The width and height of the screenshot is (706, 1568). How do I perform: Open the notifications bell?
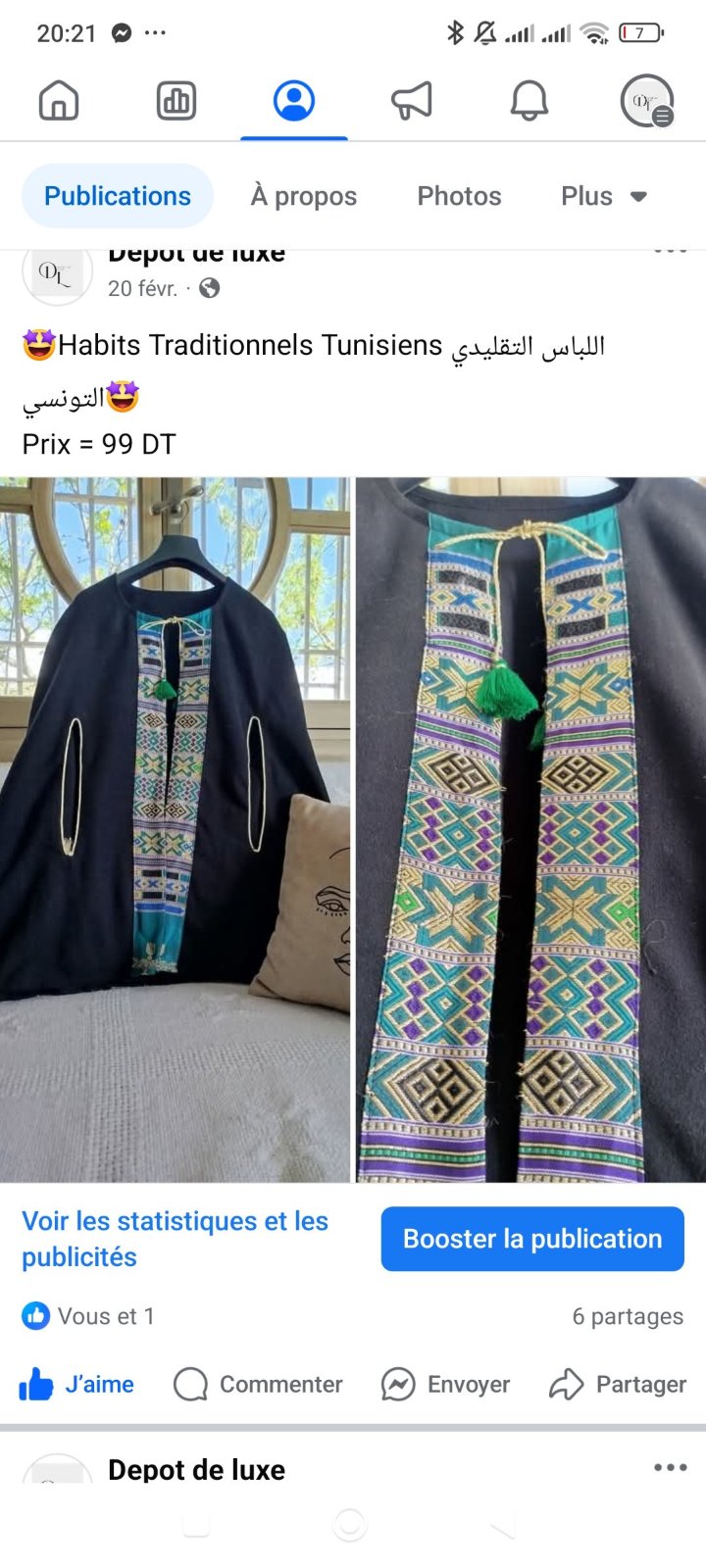click(529, 100)
